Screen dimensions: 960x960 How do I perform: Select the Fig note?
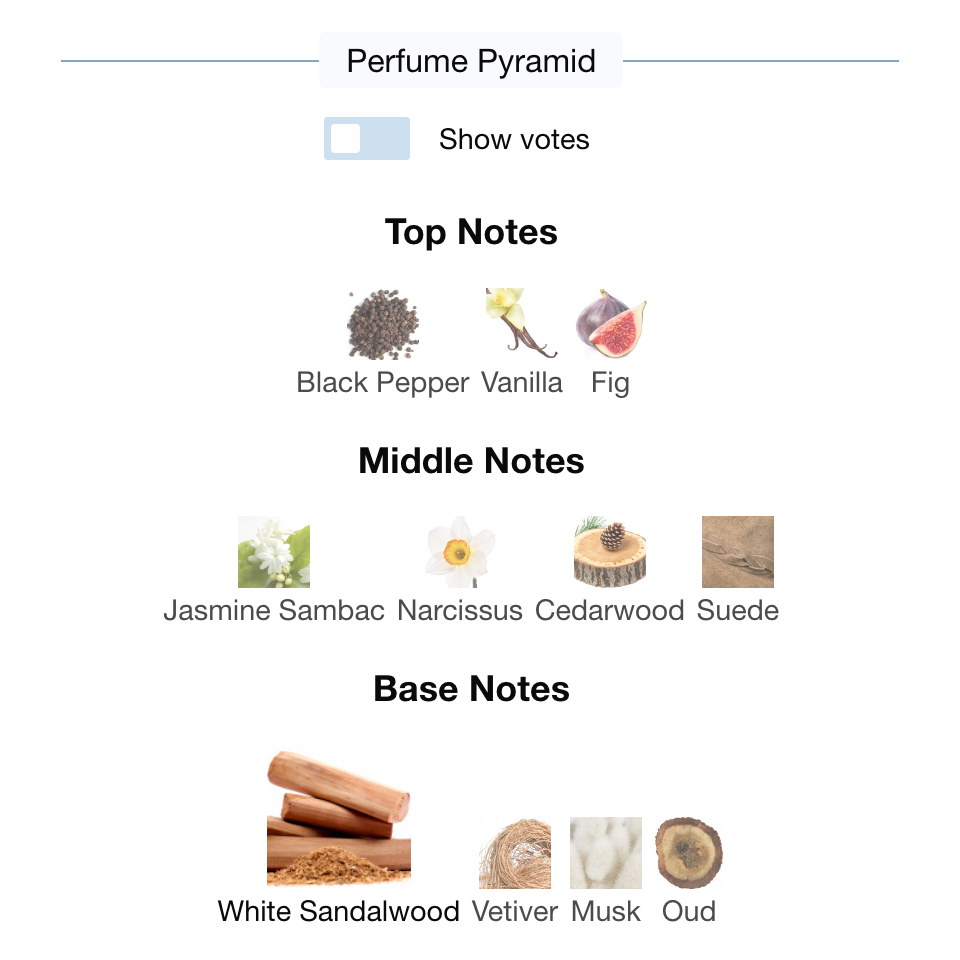pos(610,342)
